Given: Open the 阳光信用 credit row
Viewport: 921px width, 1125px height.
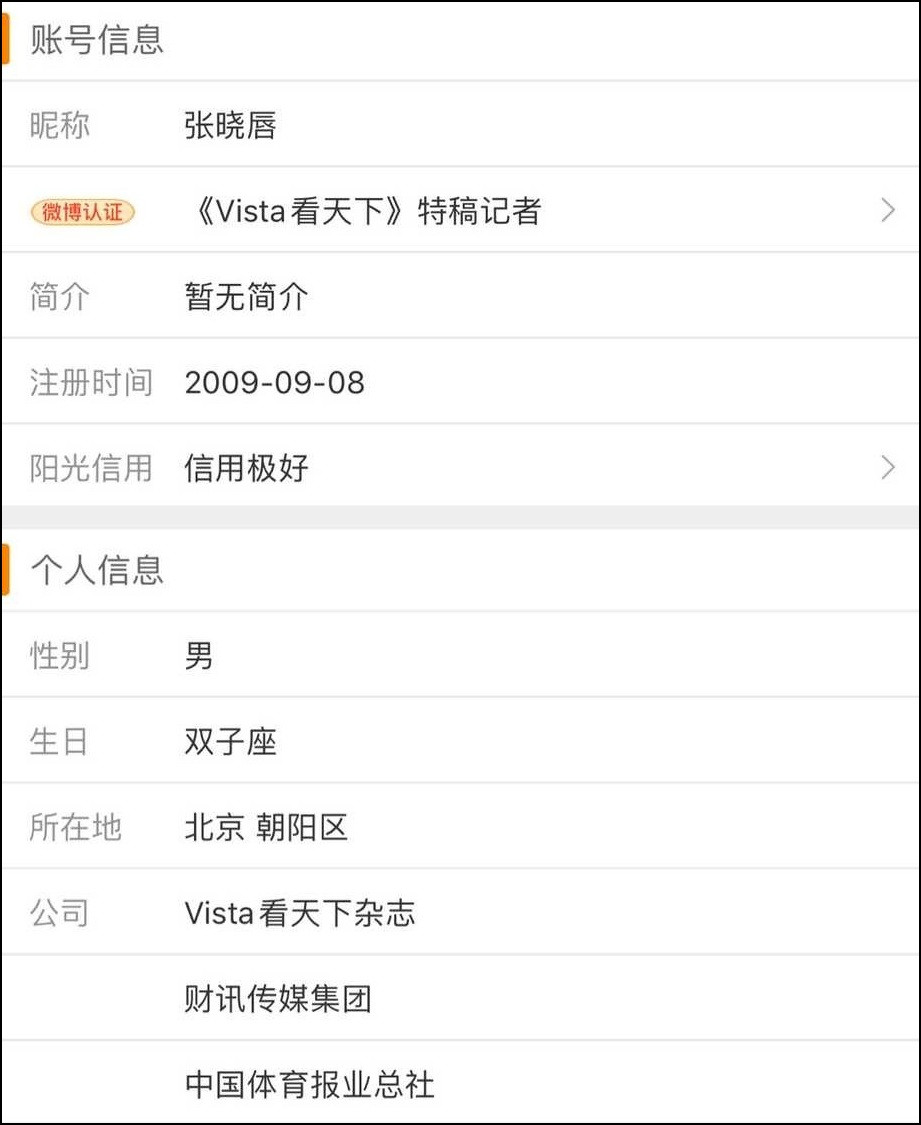Looking at the screenshot, I should coord(460,467).
